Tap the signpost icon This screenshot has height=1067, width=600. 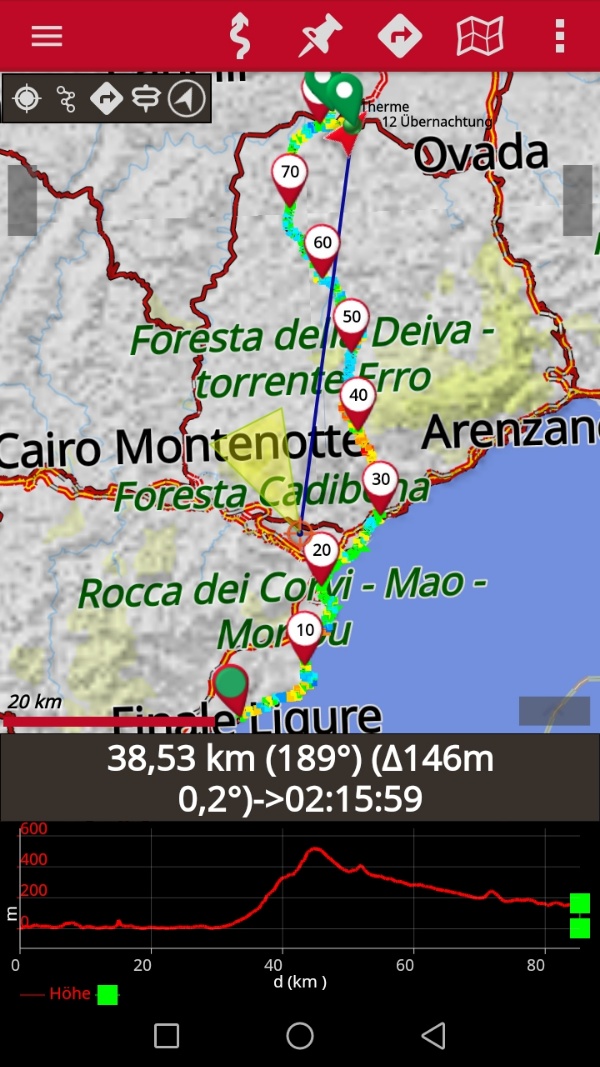(146, 99)
